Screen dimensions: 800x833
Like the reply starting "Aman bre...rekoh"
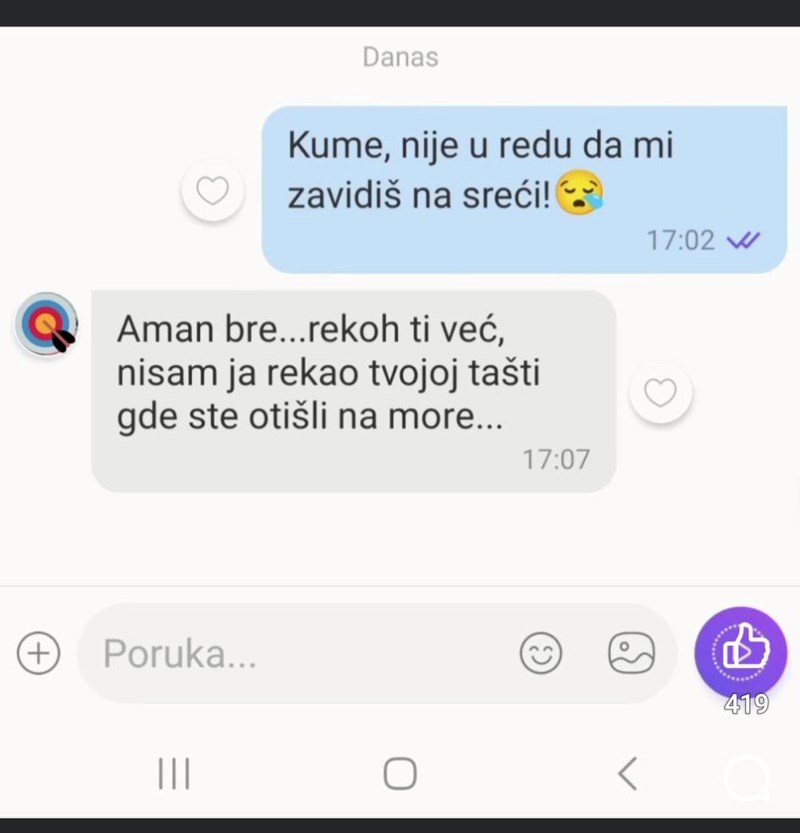[660, 393]
